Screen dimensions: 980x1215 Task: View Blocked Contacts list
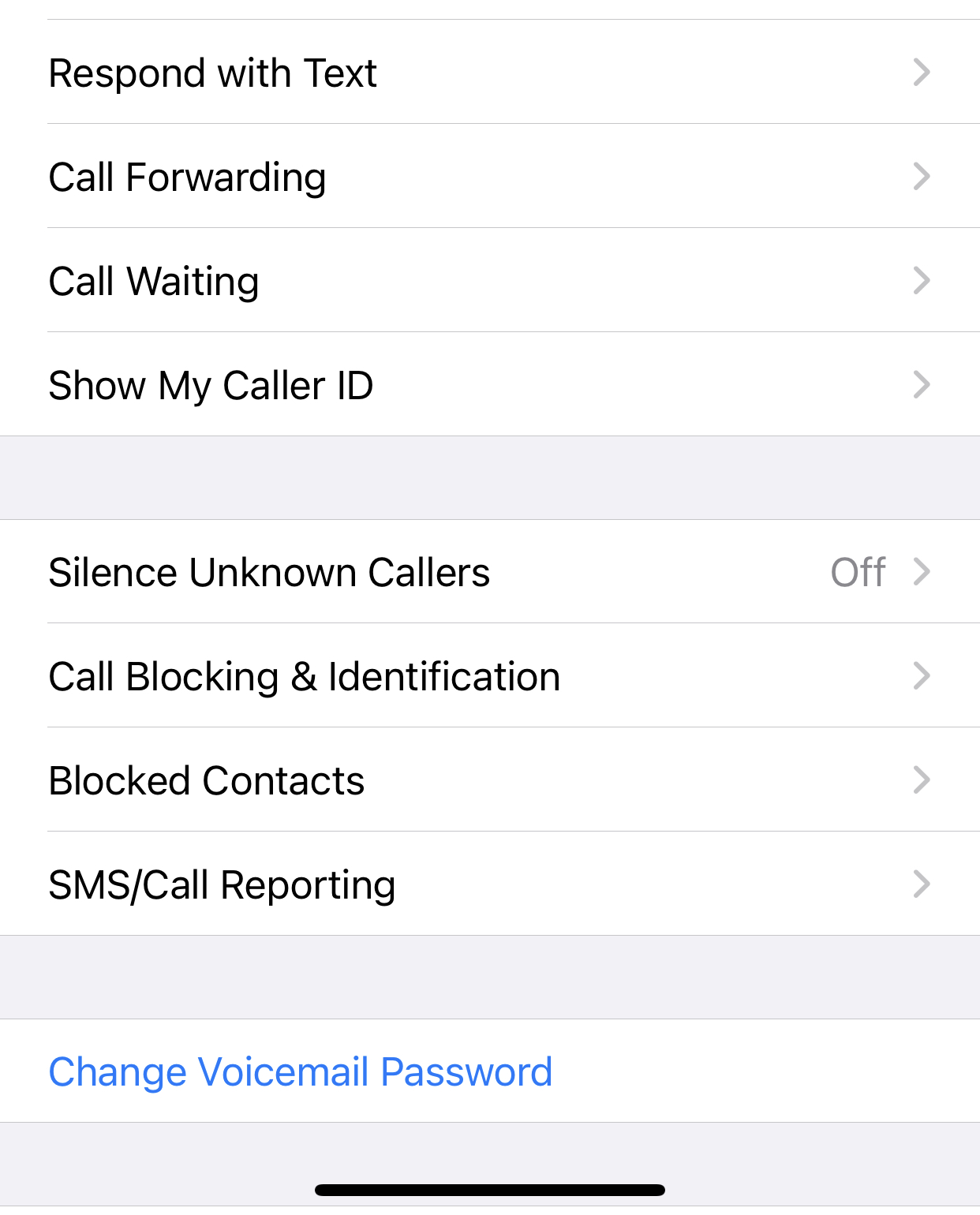point(490,779)
